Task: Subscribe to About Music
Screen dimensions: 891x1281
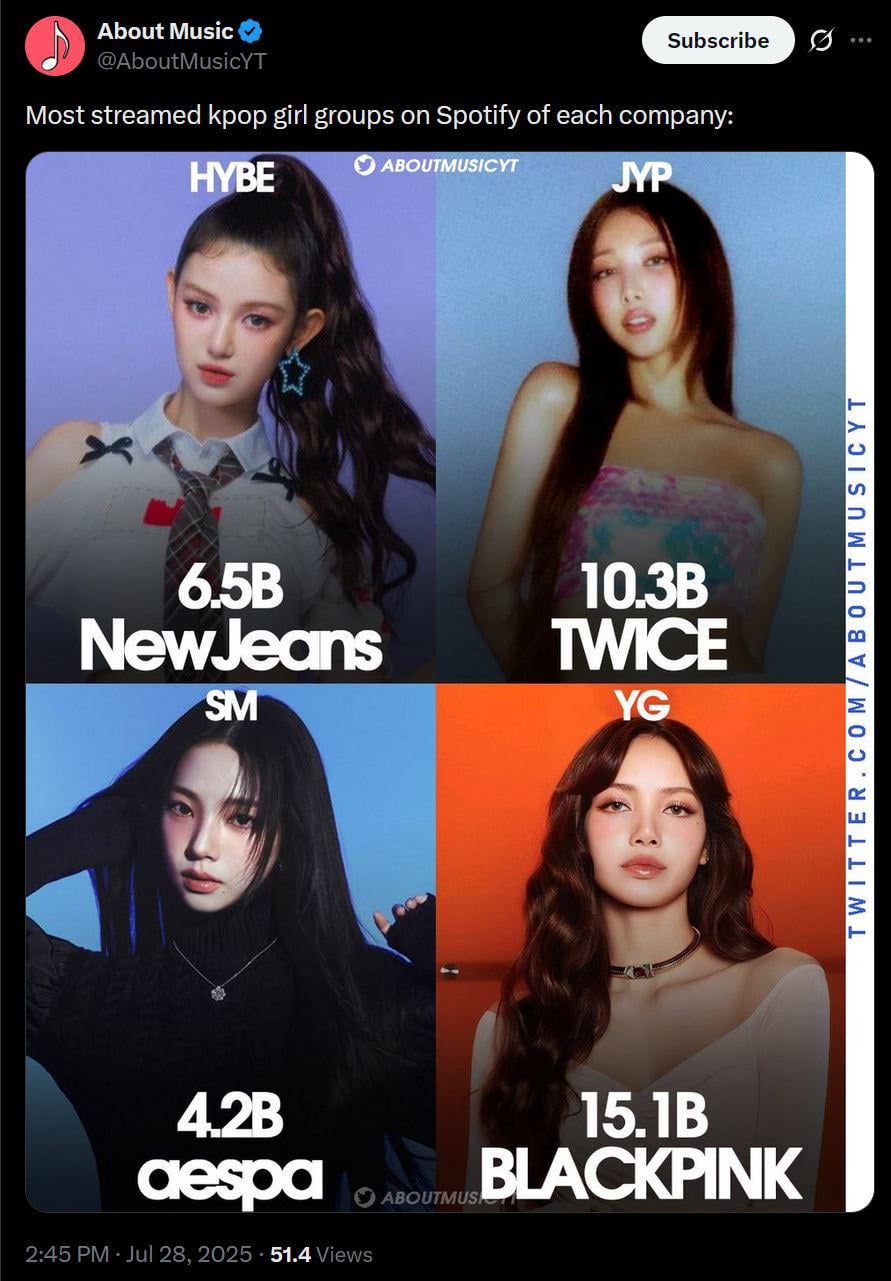Action: tap(717, 41)
